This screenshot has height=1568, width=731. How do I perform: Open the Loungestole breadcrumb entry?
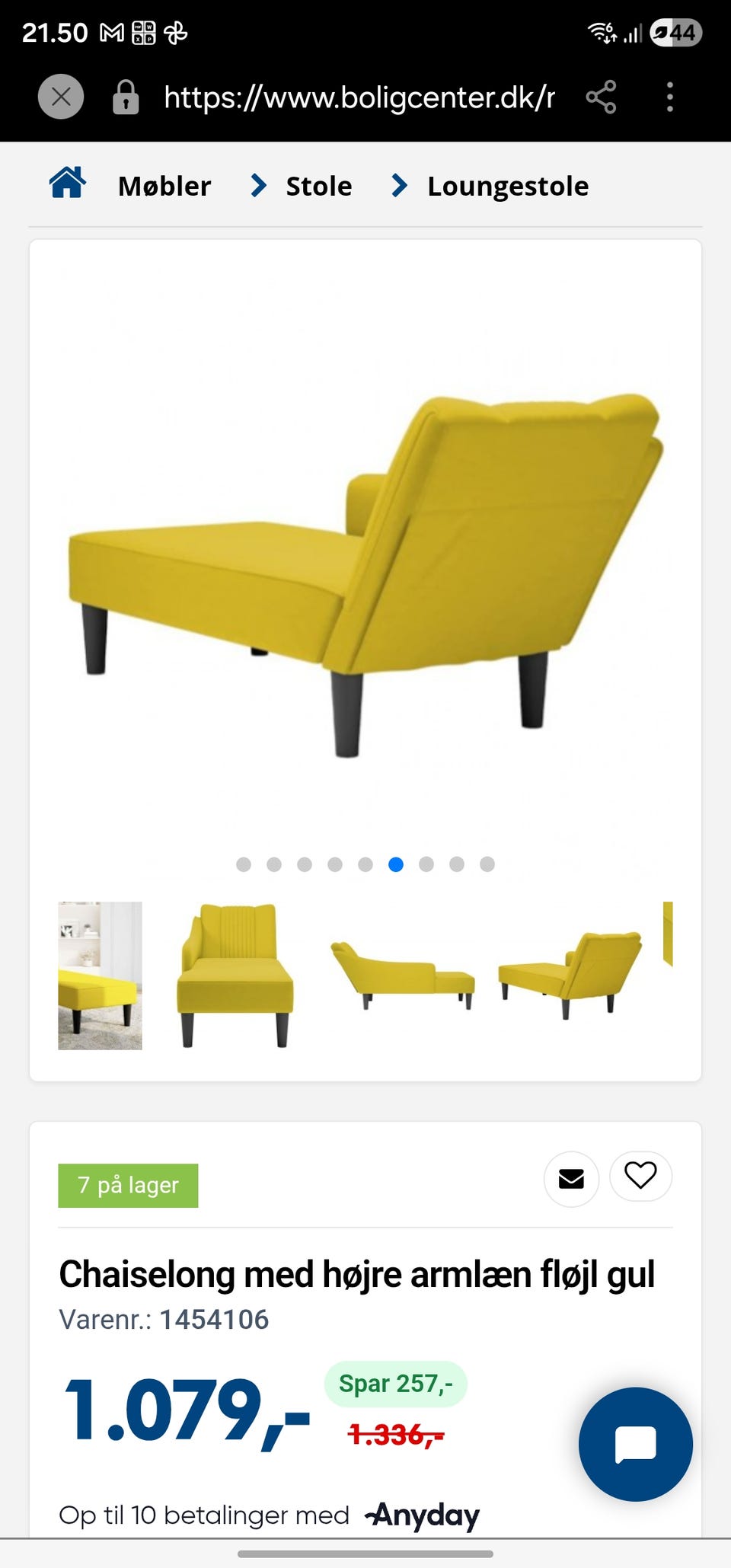coord(506,185)
